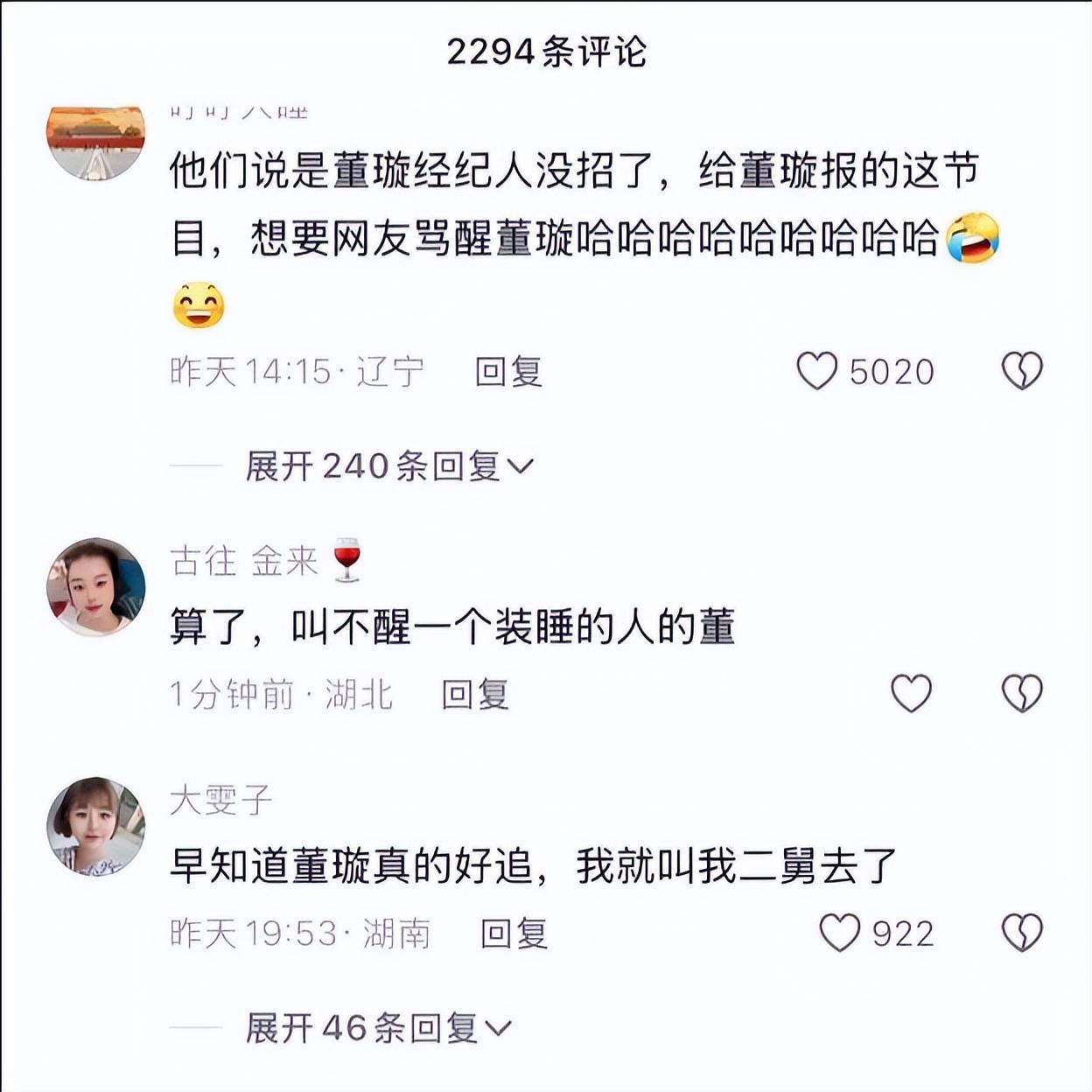This screenshot has height=1092, width=1092.
Task: Like 古往 金来's comment
Action: point(911,694)
